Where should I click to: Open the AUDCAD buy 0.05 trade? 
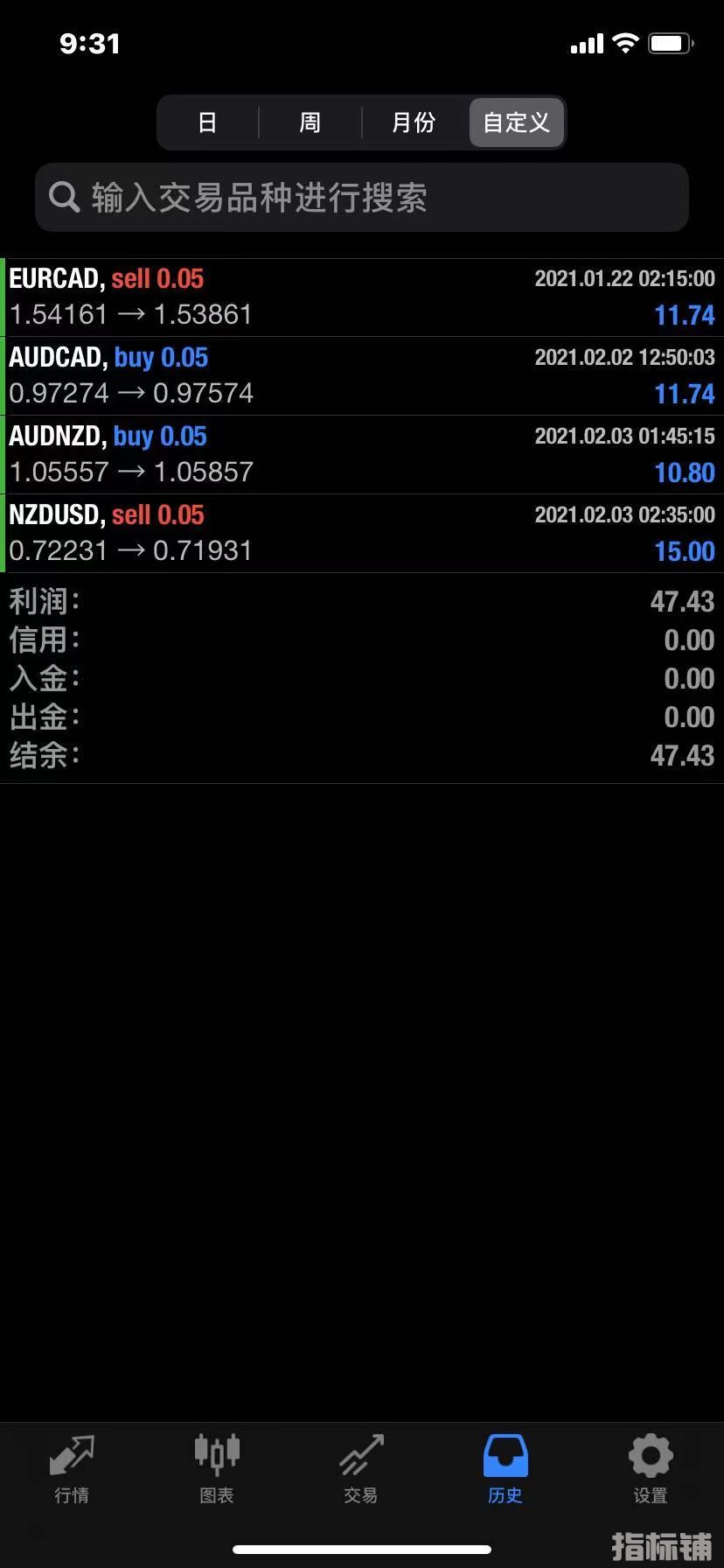(362, 376)
